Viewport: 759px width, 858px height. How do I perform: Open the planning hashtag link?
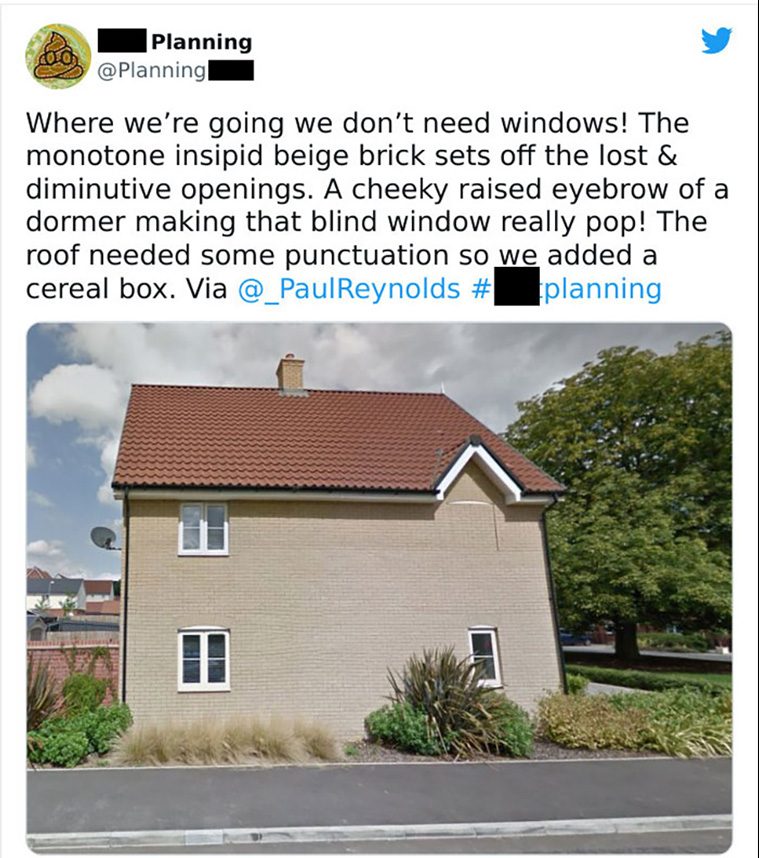click(566, 289)
